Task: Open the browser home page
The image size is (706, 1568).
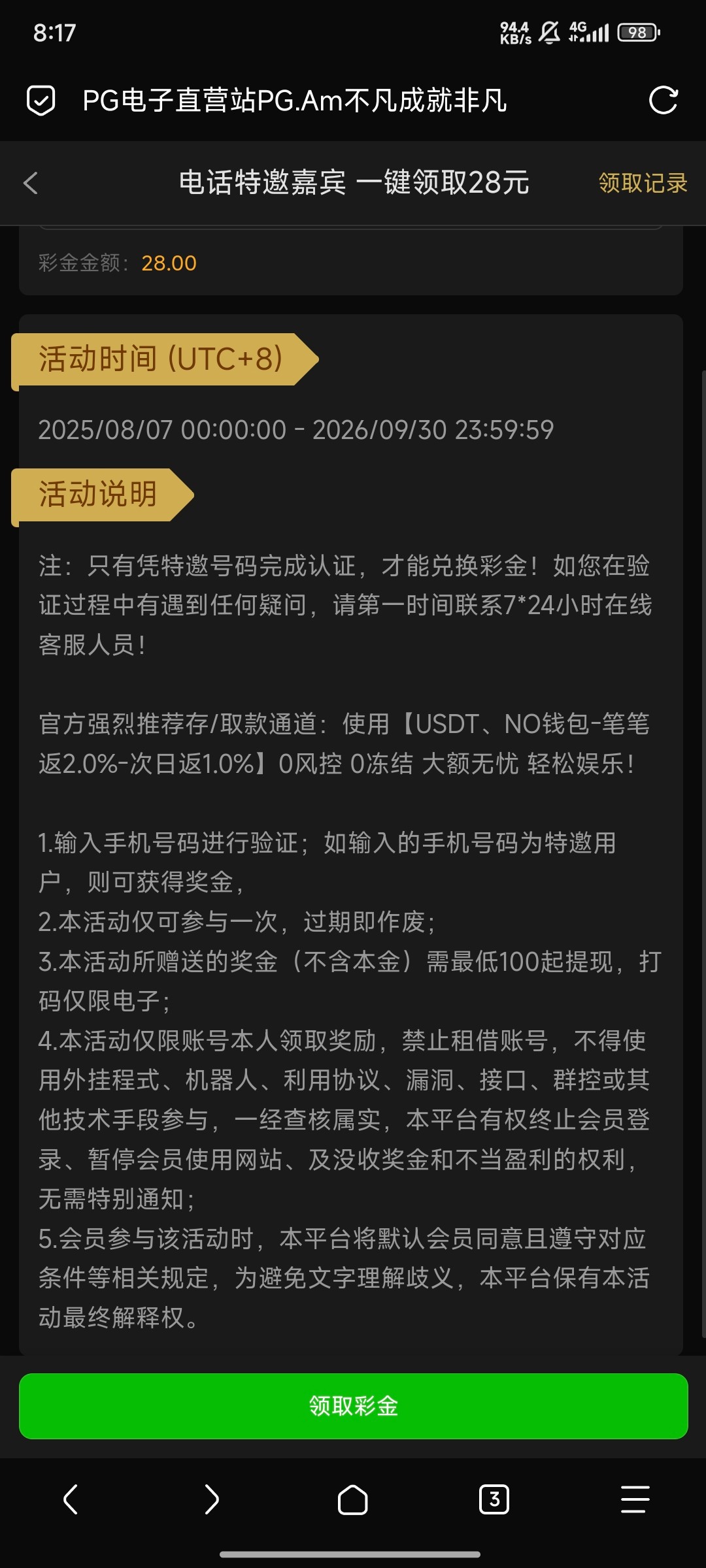Action: coord(353,1499)
